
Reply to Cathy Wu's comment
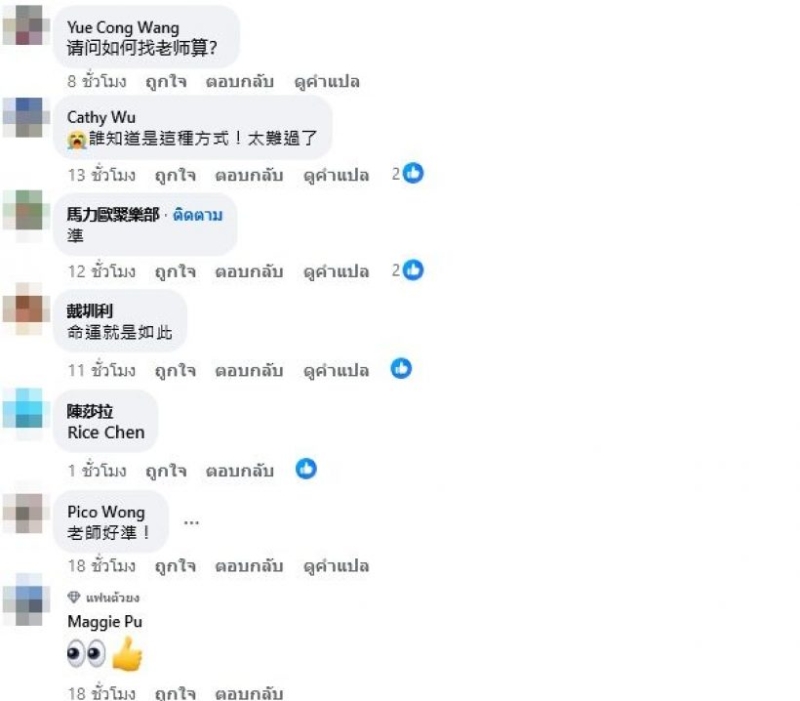pyautogui.click(x=250, y=175)
